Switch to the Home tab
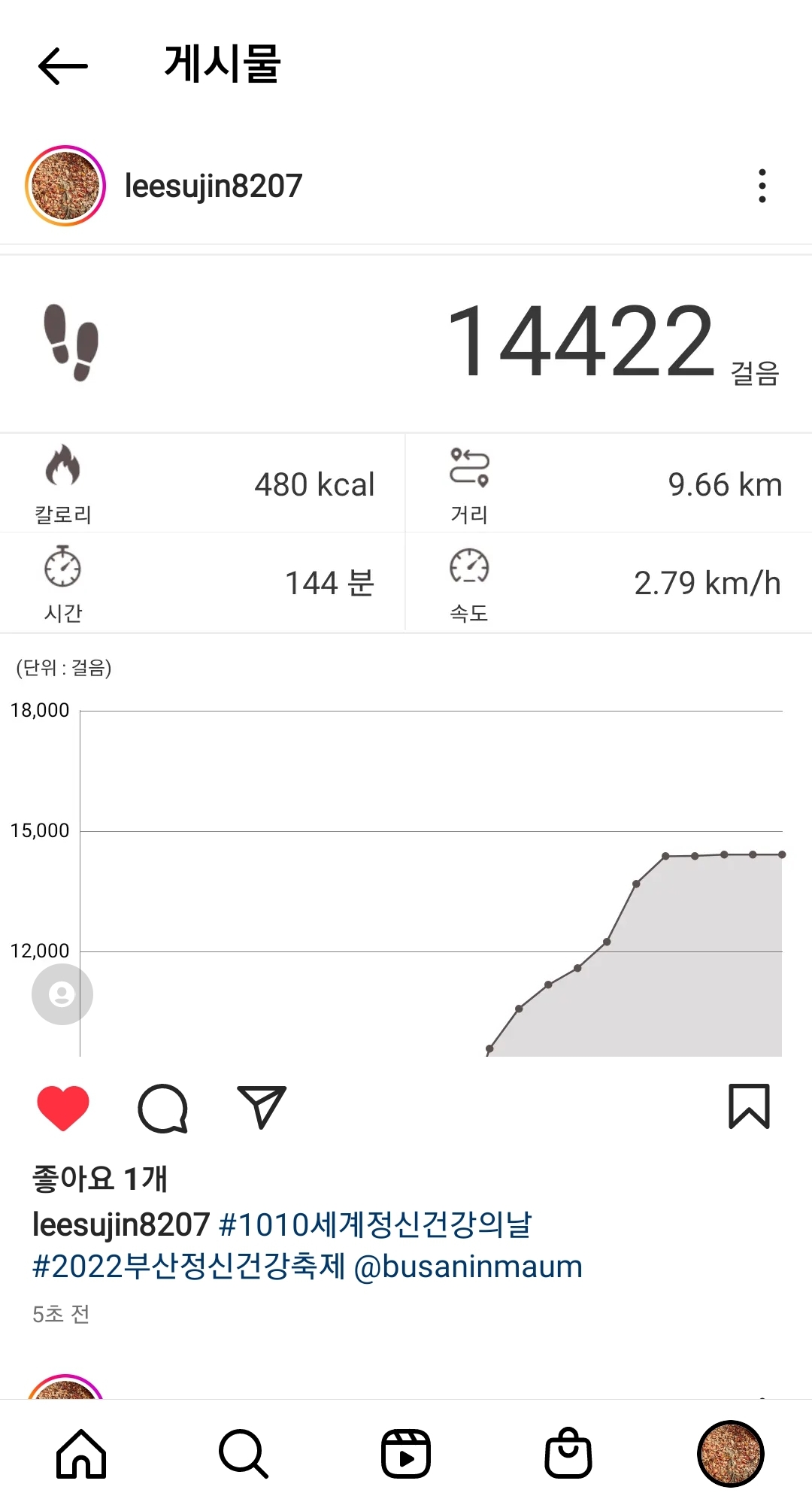Screen dimensions: 812x1508 click(x=81, y=1454)
